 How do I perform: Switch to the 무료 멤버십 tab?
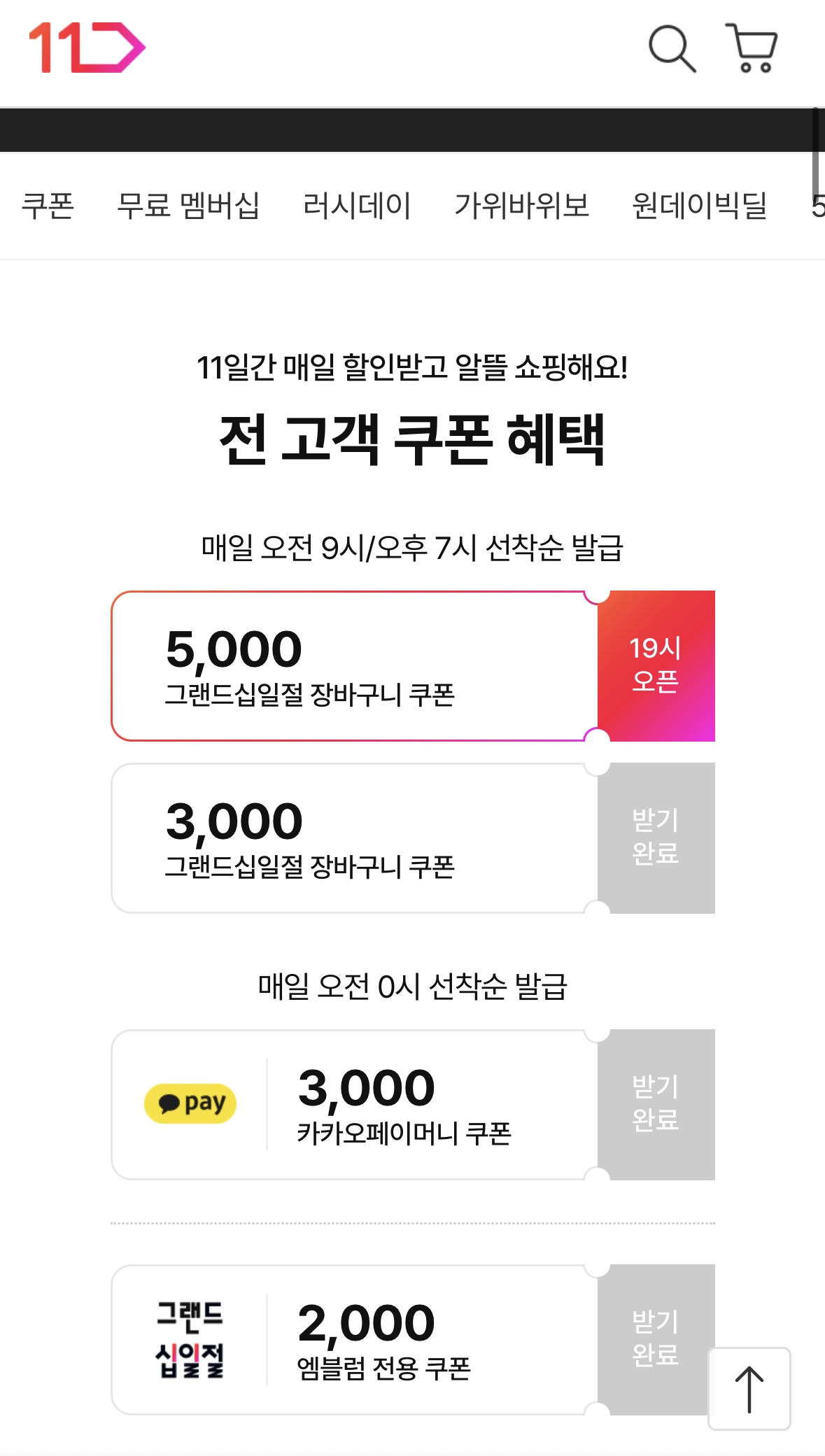[x=188, y=206]
